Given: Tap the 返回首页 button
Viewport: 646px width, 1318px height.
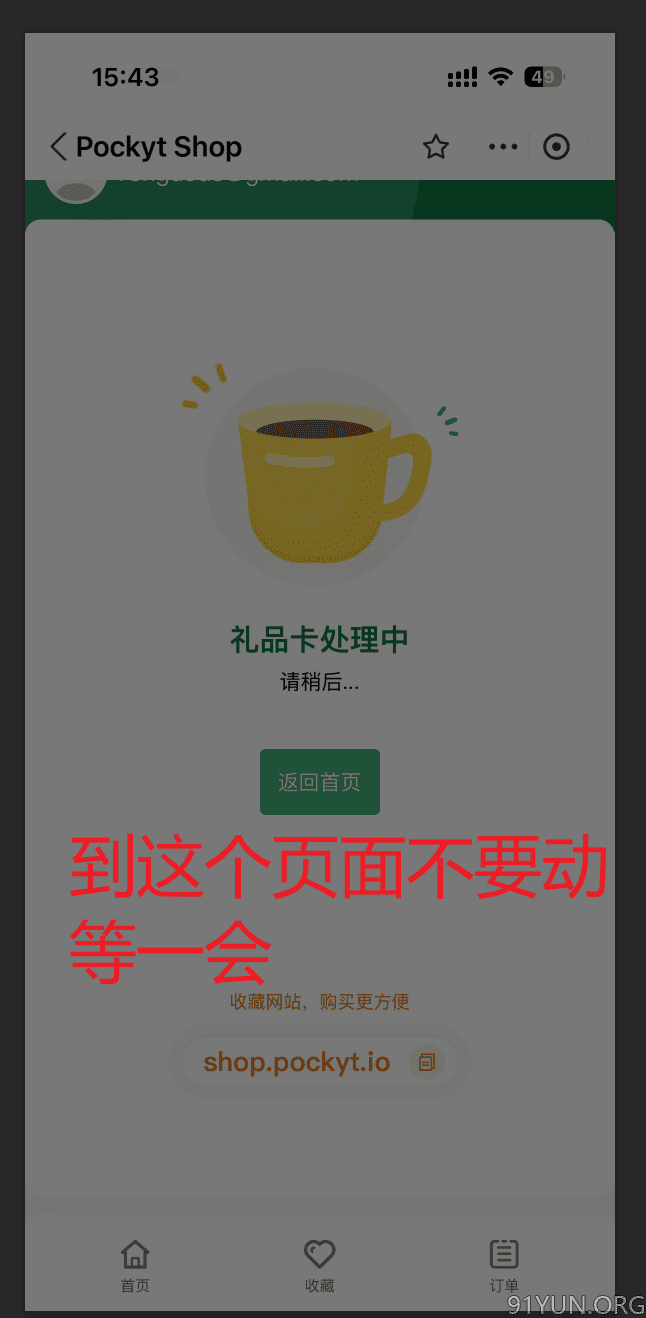Looking at the screenshot, I should click(x=320, y=782).
